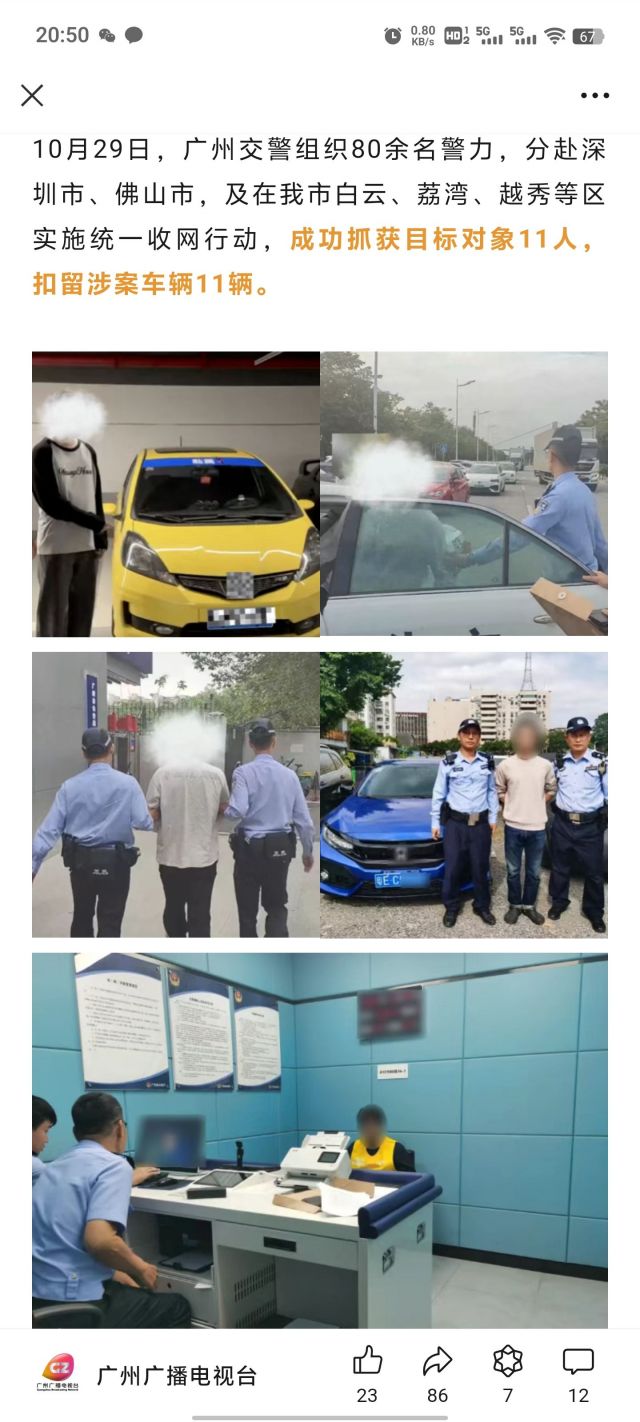Like this article with thumbs up
Image resolution: width=640 pixels, height=1422 pixels.
367,1361
